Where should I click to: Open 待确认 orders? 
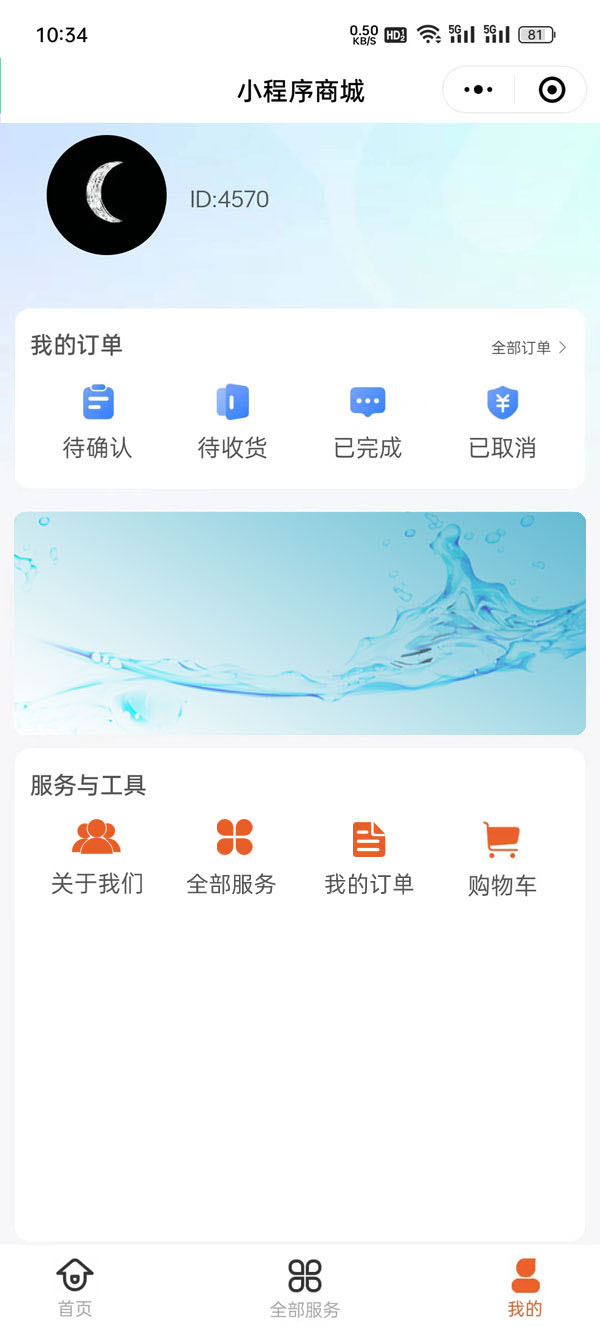(x=97, y=422)
